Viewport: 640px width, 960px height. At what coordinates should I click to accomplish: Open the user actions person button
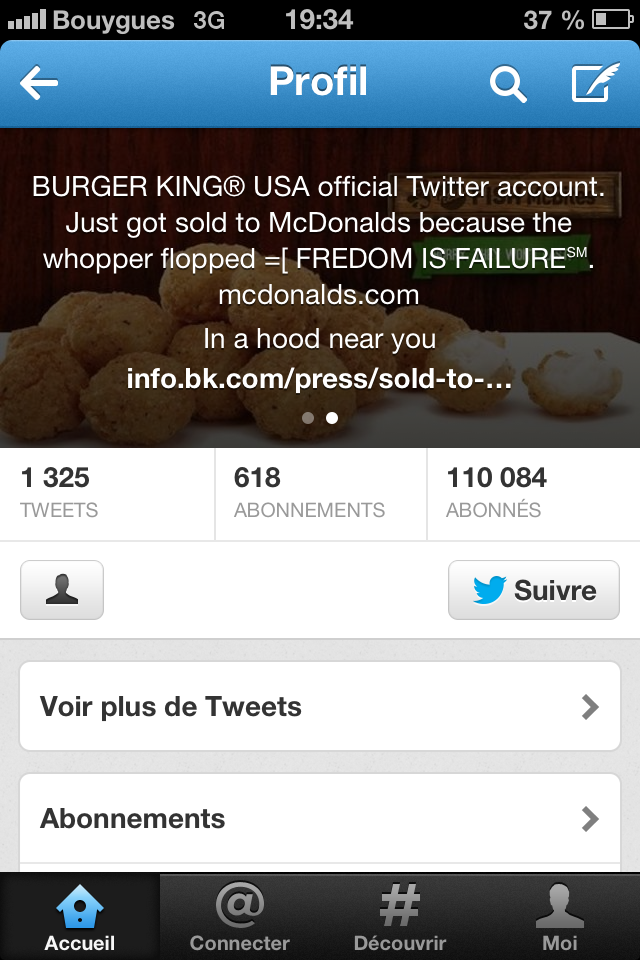tap(62, 590)
